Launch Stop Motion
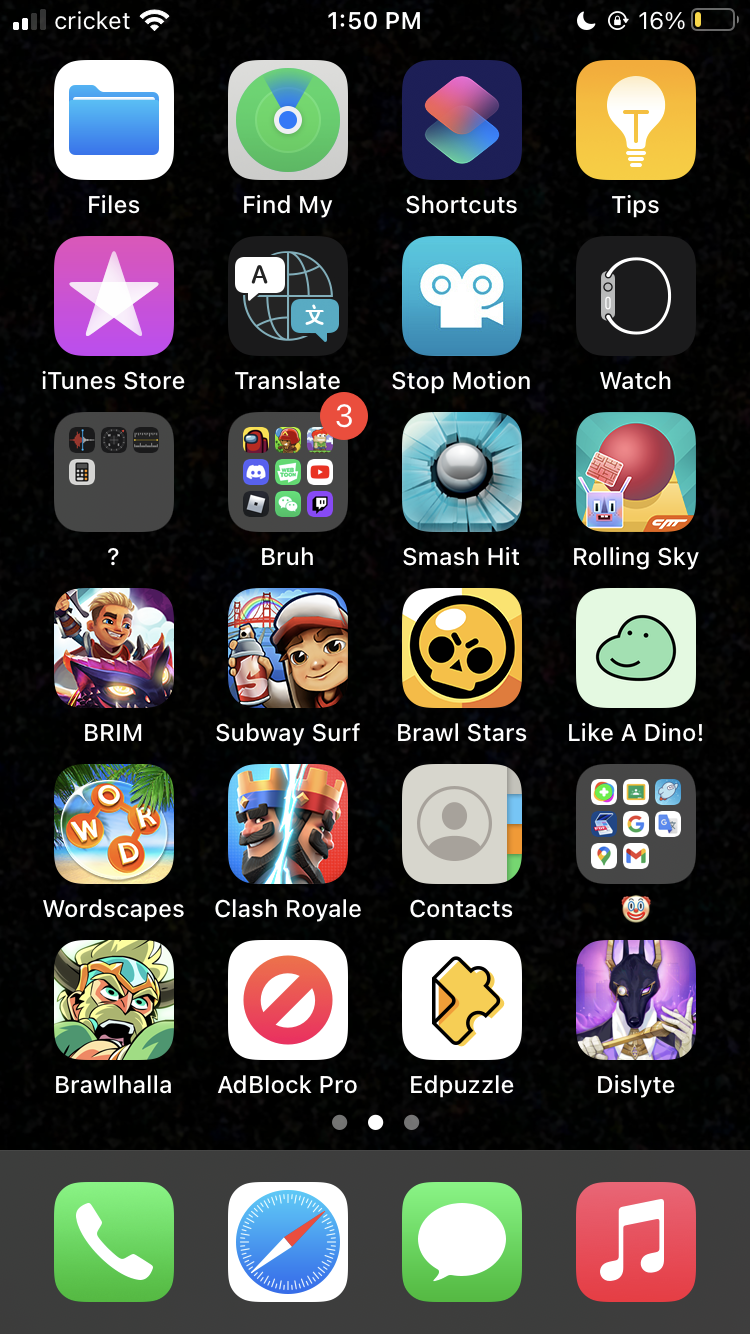Viewport: 750px width, 1334px height. click(461, 296)
